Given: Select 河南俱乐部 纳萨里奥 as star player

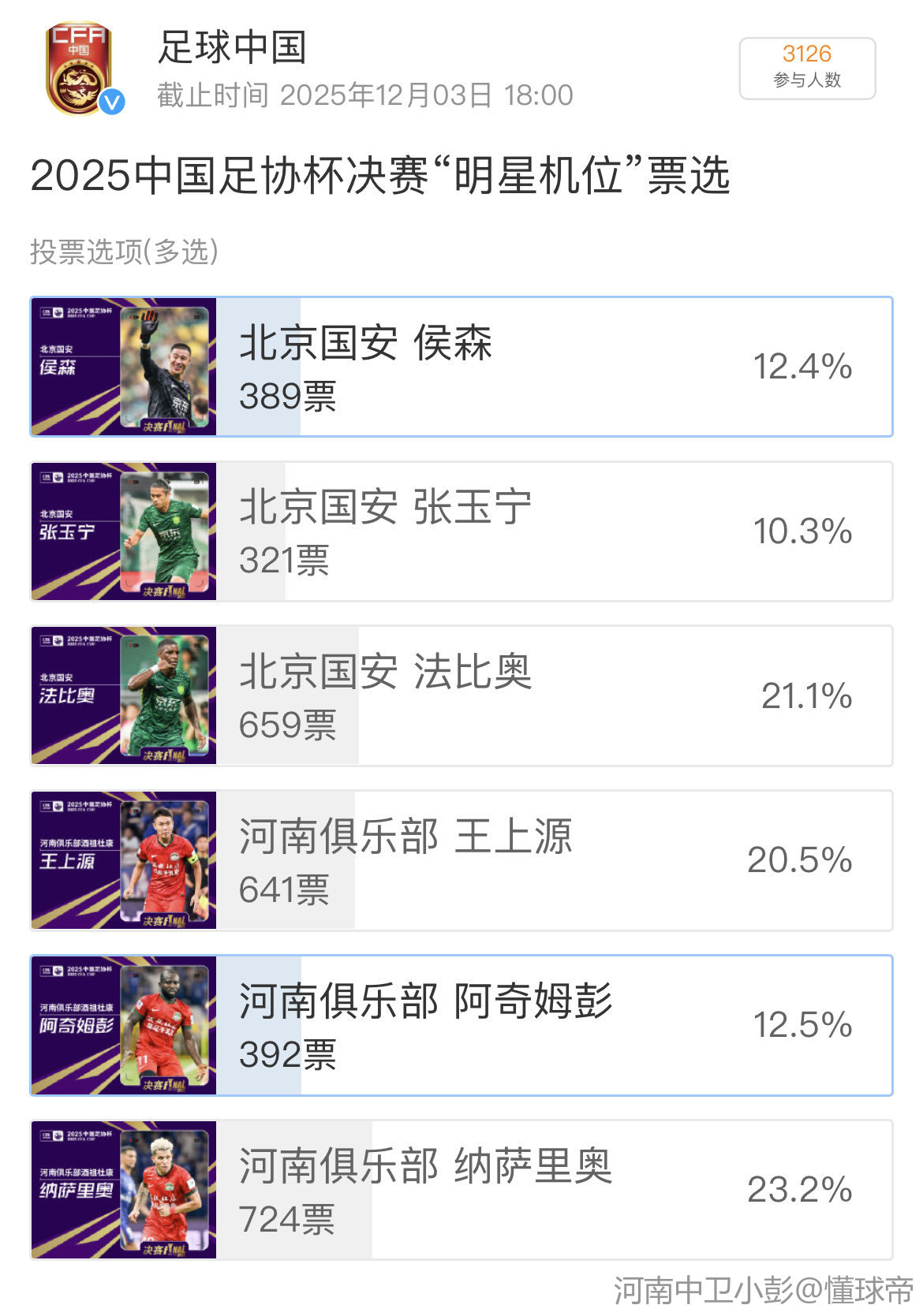Looking at the screenshot, I should pos(461,1189).
